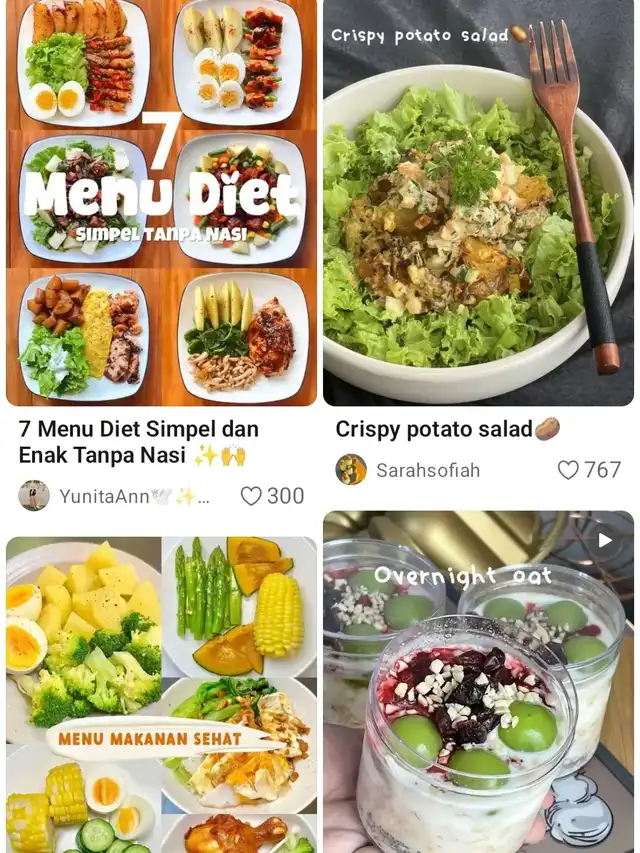The height and width of the screenshot is (853, 640).
Task: Like the 7 Menu Diet Simpel post
Action: [x=251, y=496]
